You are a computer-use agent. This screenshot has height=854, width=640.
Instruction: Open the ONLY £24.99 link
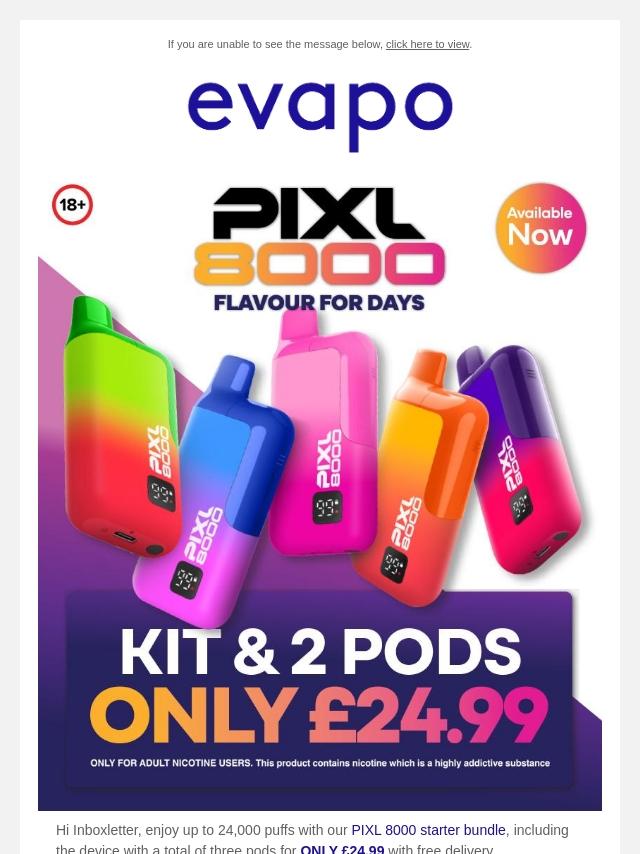[x=342, y=849]
